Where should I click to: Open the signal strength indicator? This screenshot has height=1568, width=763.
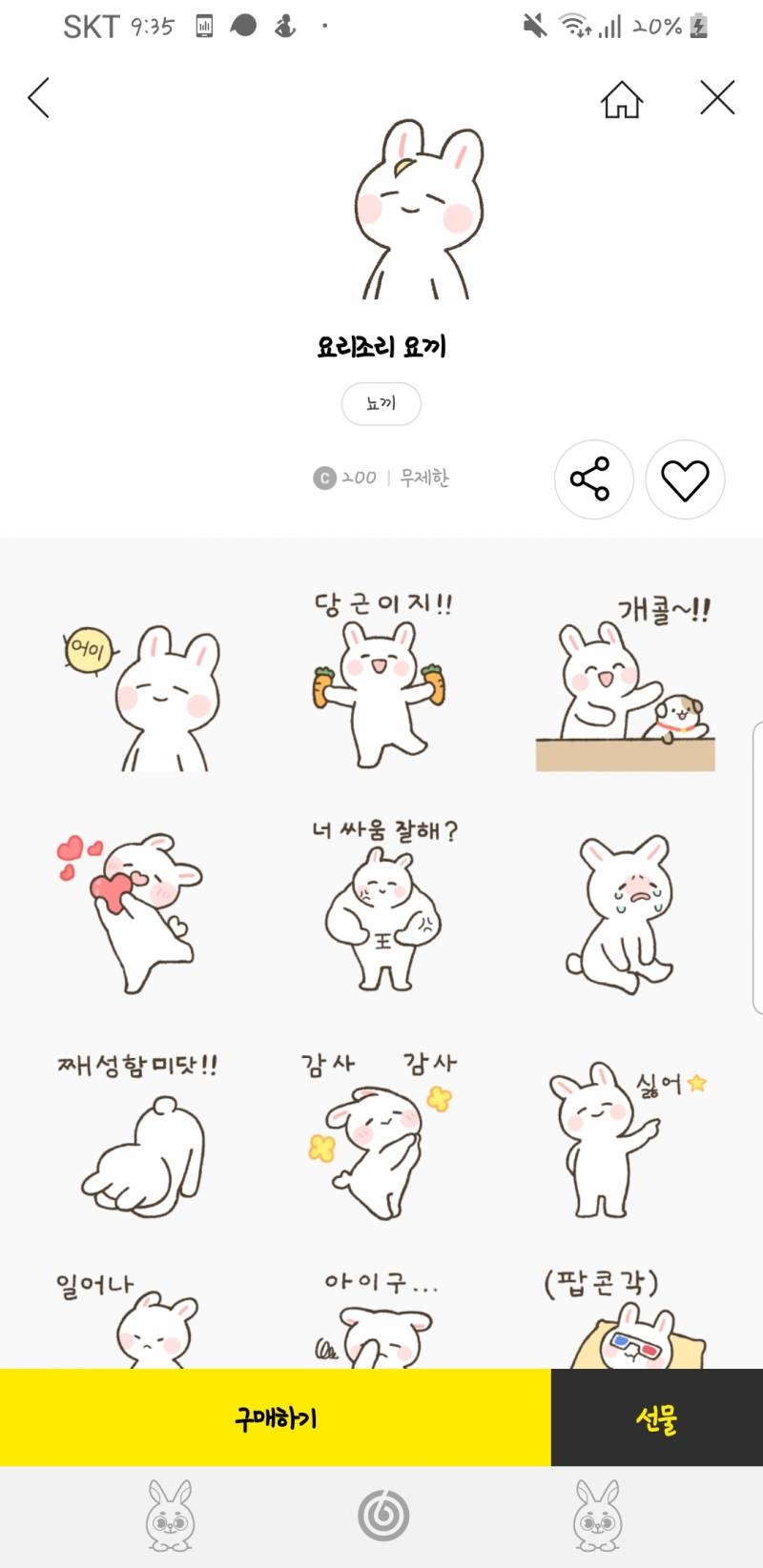(614, 27)
